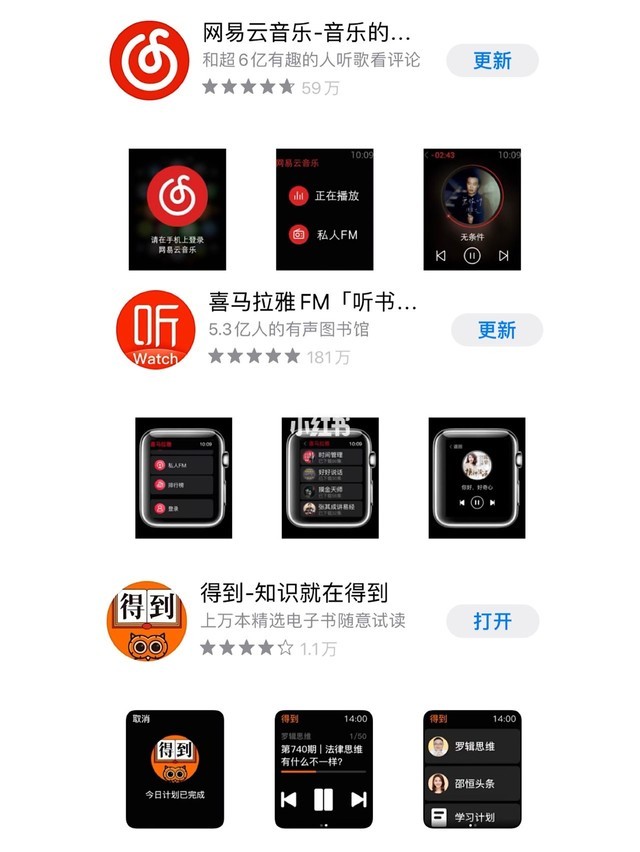
Task: Update the 网易云音乐 app
Action: pos(492,61)
